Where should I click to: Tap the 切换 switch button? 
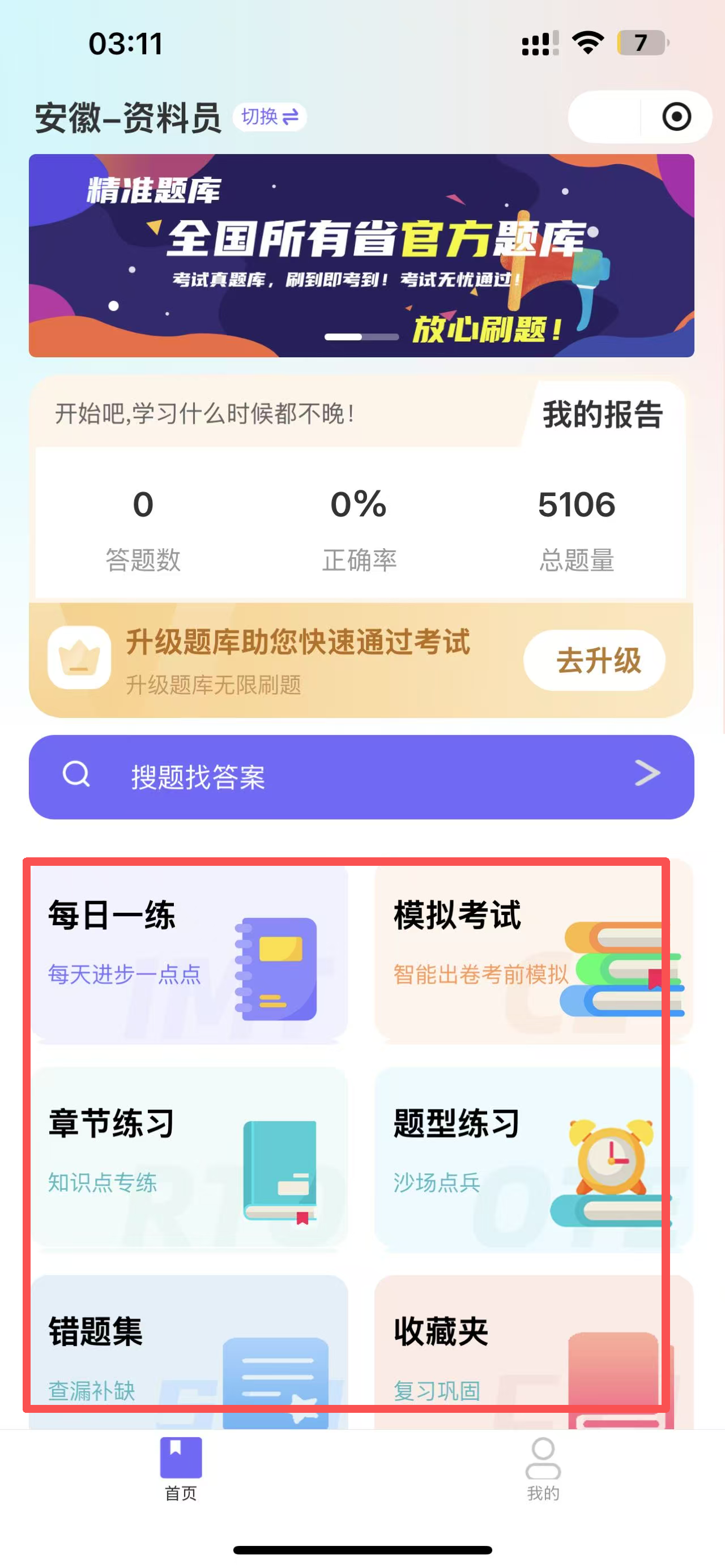click(270, 116)
